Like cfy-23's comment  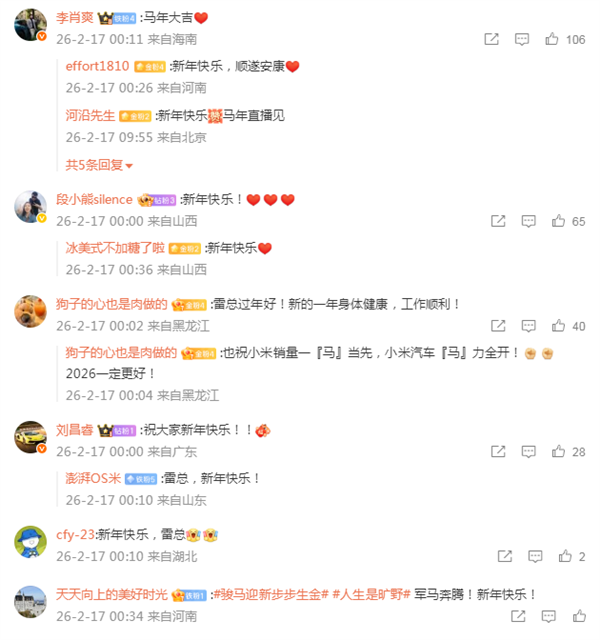point(565,556)
